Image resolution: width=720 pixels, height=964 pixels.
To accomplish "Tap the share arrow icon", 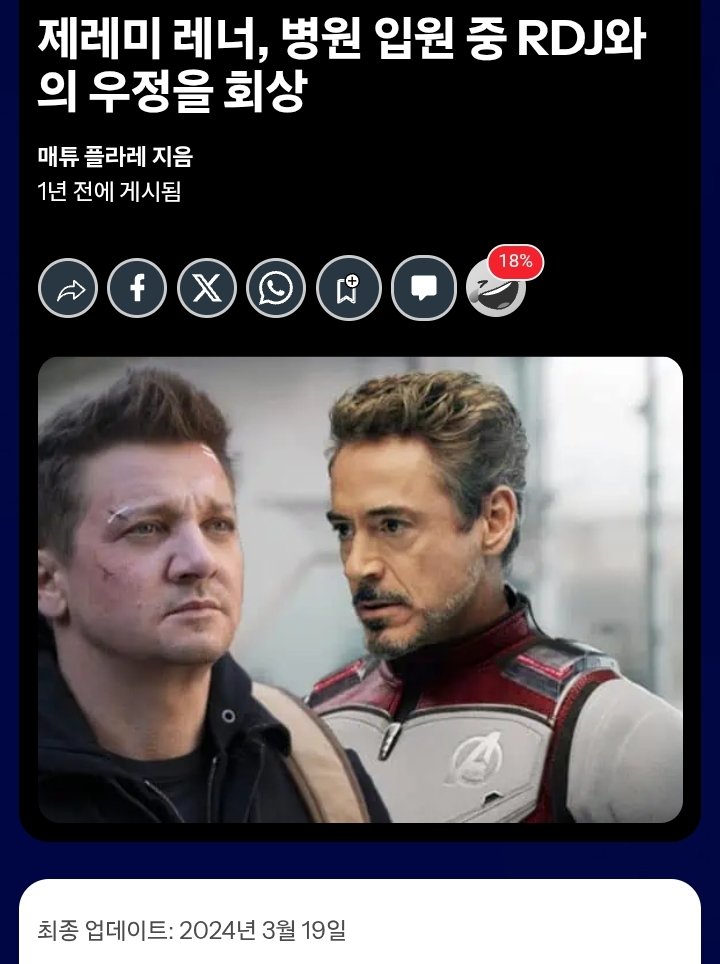I will coord(68,288).
